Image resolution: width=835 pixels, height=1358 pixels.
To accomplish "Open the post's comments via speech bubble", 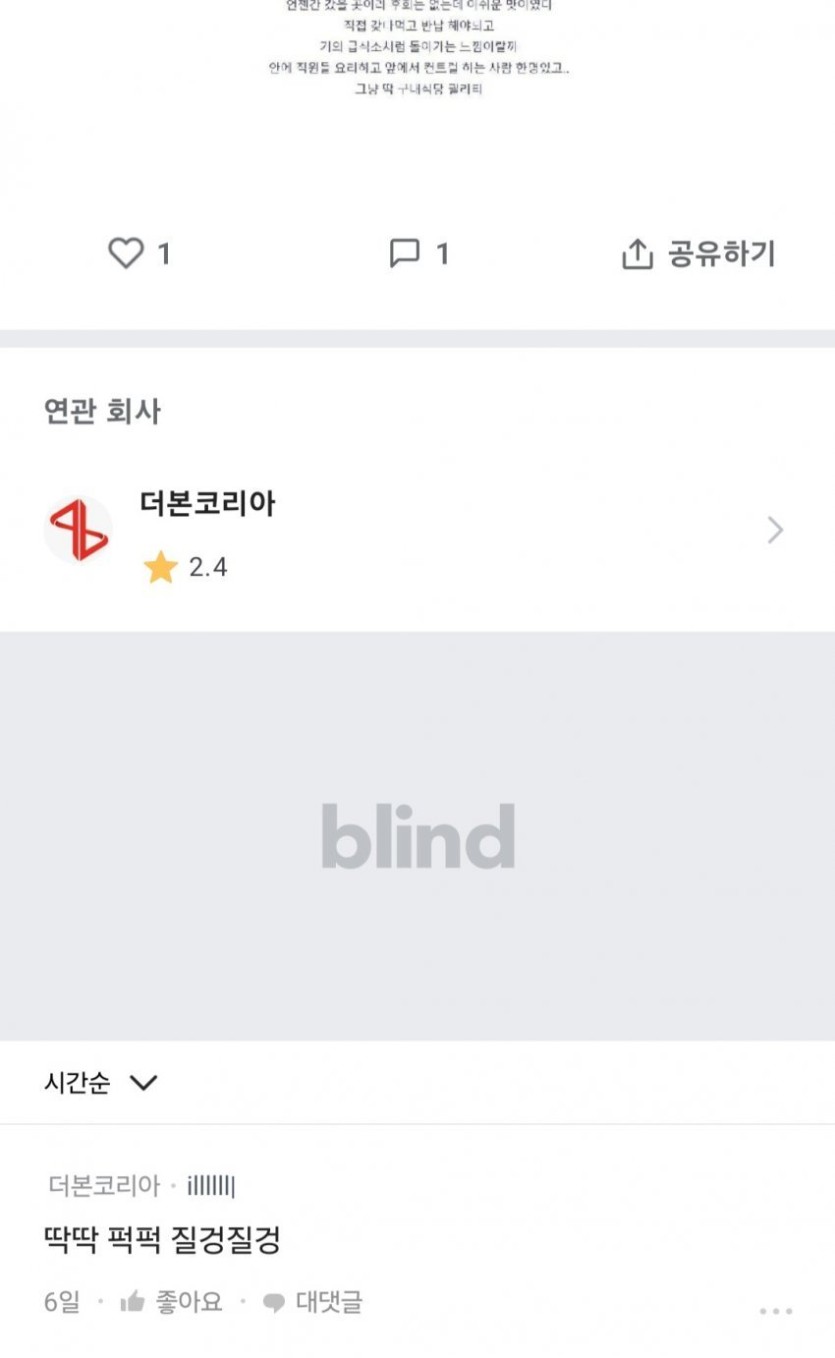I will [x=405, y=253].
